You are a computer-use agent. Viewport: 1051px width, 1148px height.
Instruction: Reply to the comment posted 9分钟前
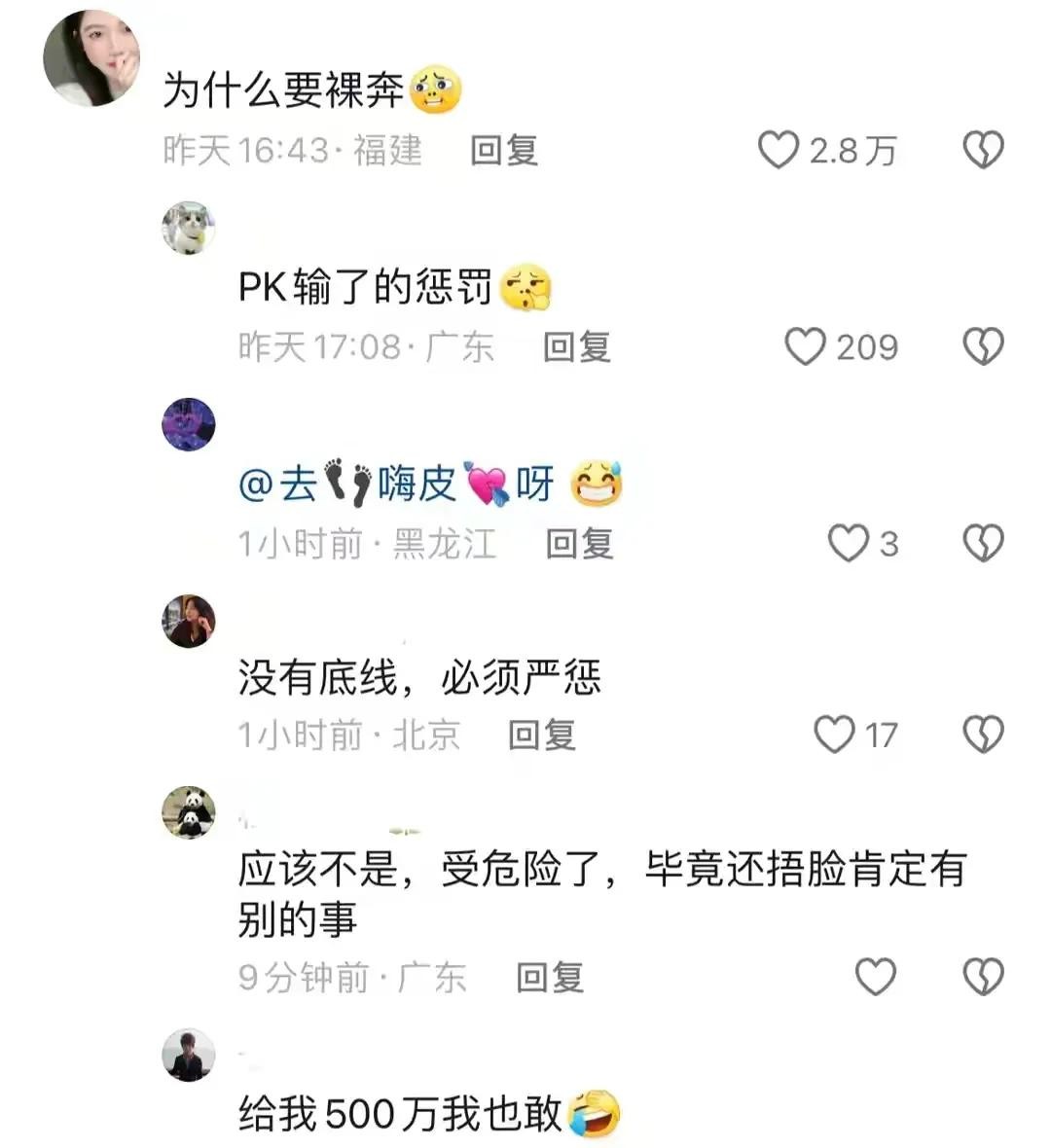550,978
